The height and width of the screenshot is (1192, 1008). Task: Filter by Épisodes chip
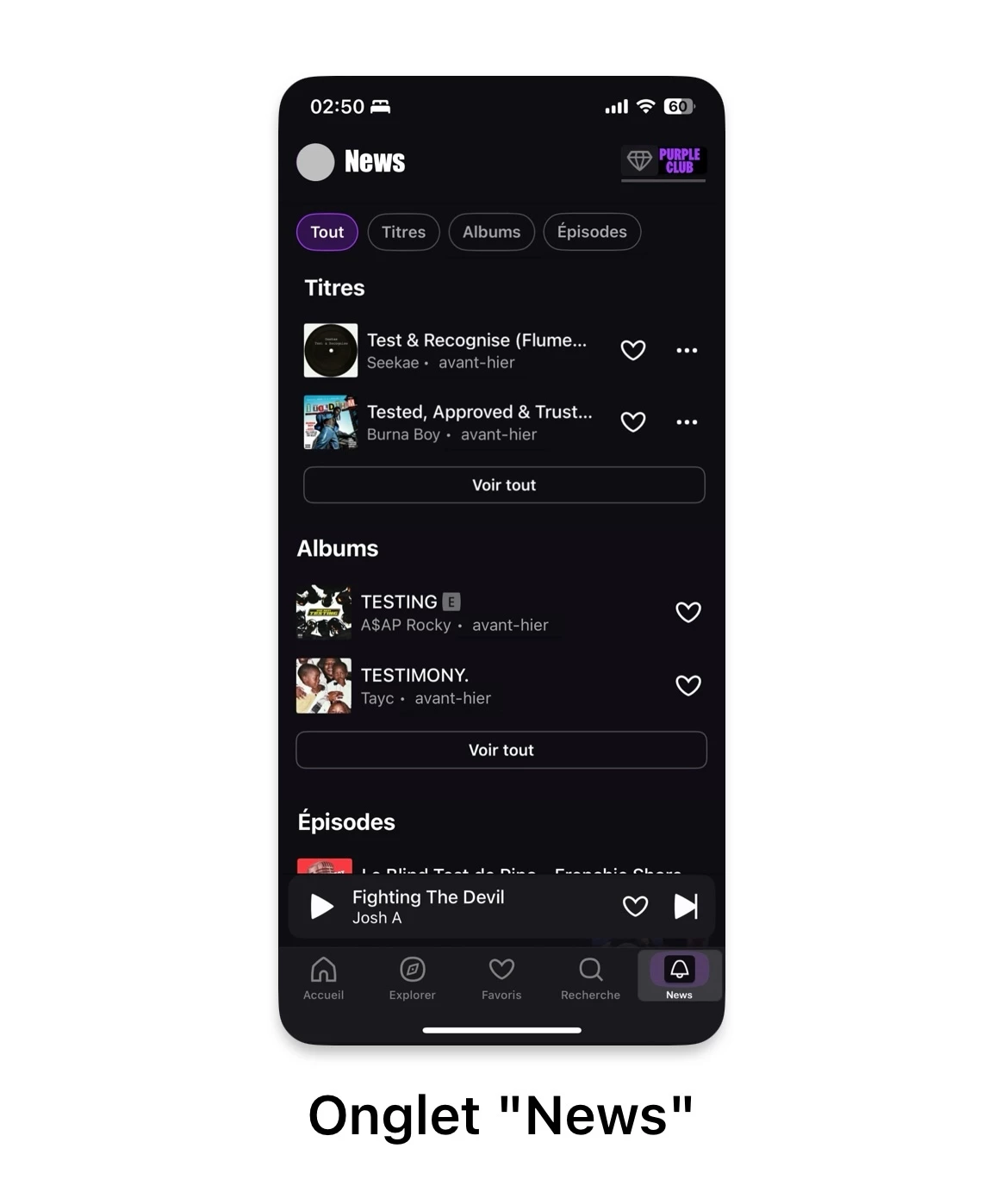(x=592, y=232)
